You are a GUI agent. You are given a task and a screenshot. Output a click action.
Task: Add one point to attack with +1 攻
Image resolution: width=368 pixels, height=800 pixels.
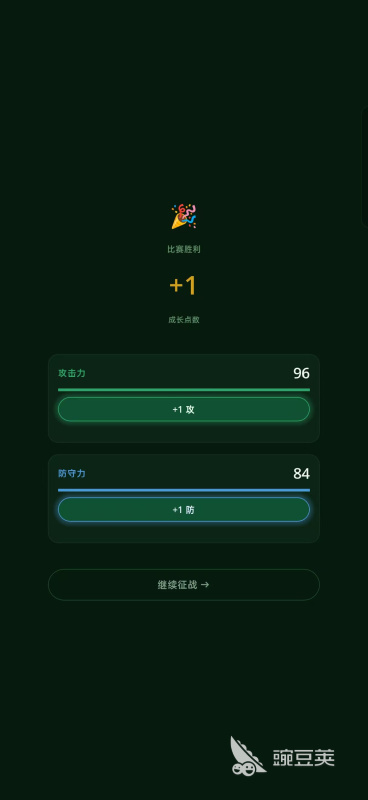tap(184, 409)
